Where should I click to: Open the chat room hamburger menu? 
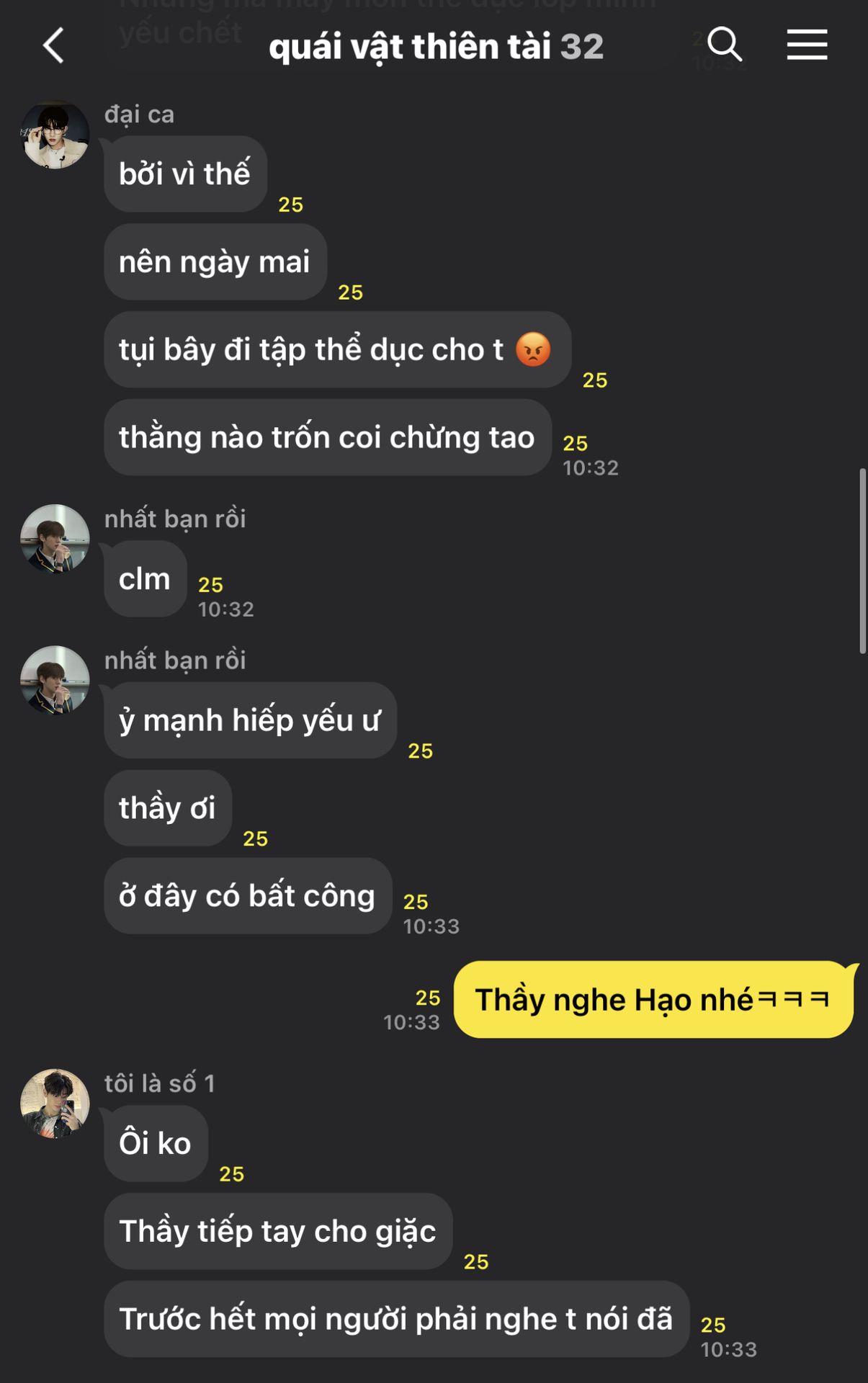[x=806, y=45]
